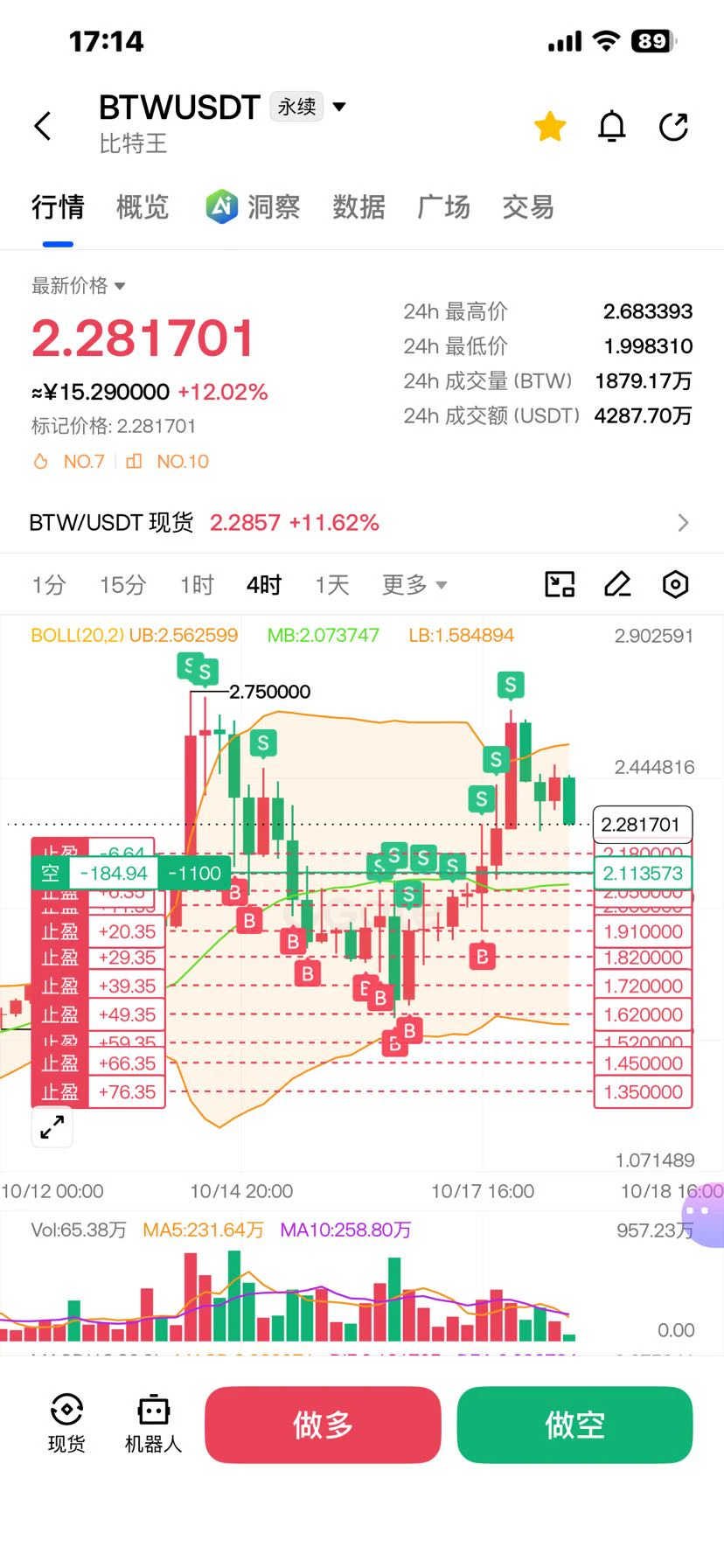The width and height of the screenshot is (724, 1568).
Task: Expand the 最新价格 dropdown
Action: 79,286
